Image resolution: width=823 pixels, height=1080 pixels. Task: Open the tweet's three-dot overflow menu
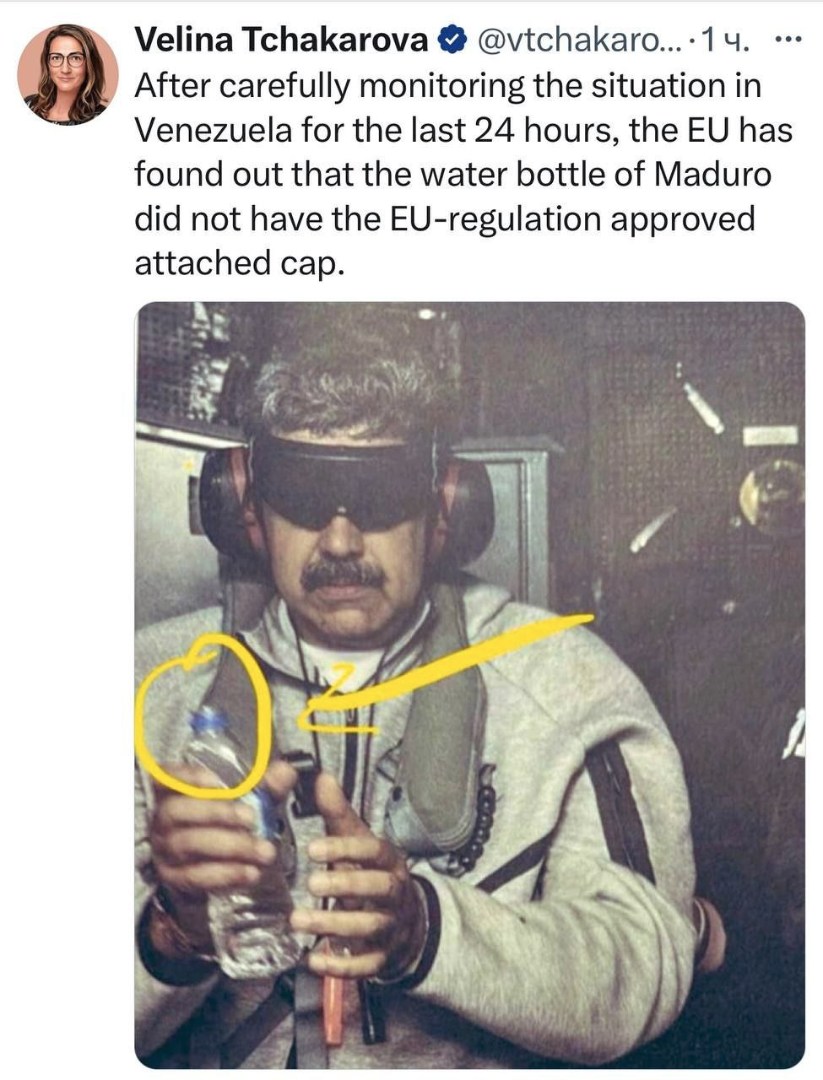click(x=788, y=42)
